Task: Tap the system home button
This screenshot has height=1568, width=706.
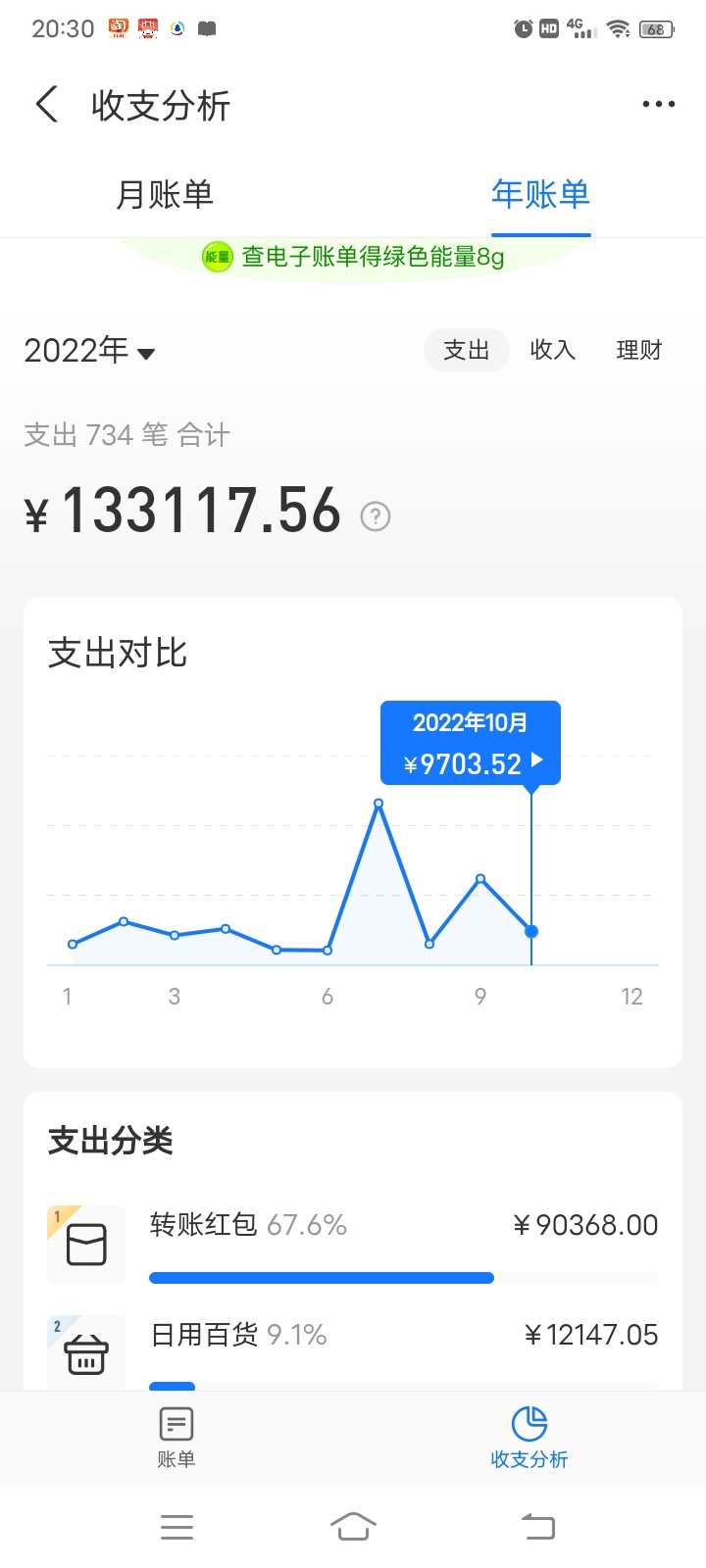Action: click(353, 1526)
